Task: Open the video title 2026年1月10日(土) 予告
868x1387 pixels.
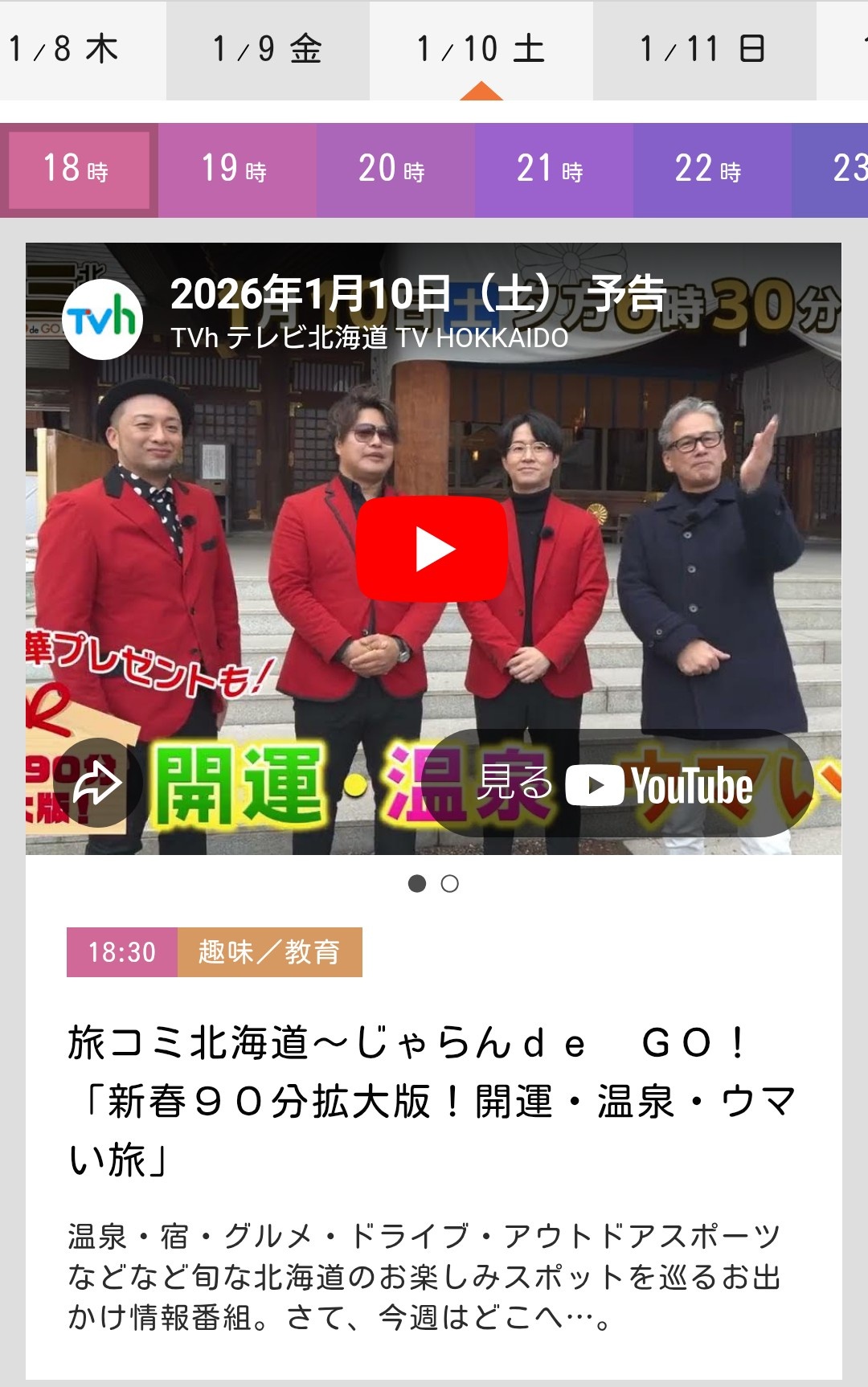Action: click(x=418, y=293)
